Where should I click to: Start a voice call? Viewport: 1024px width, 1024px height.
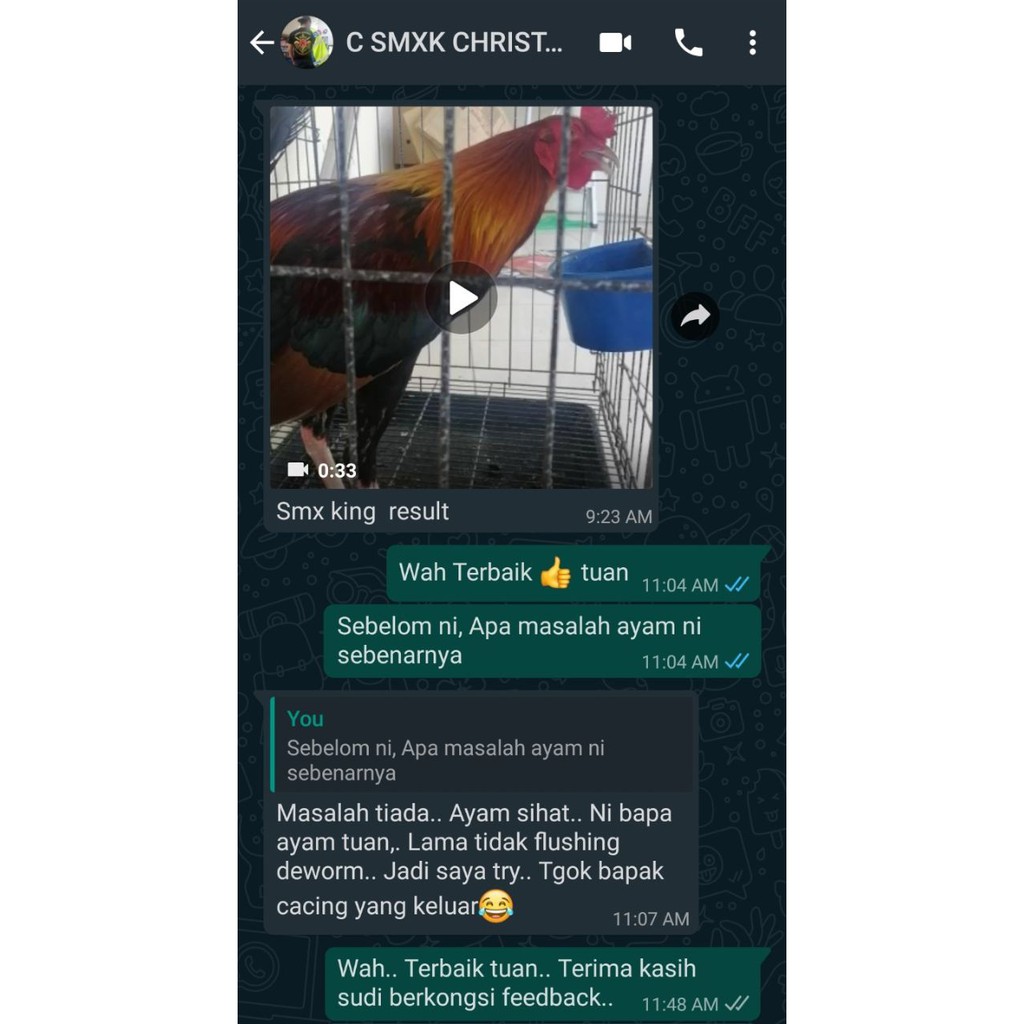[688, 42]
